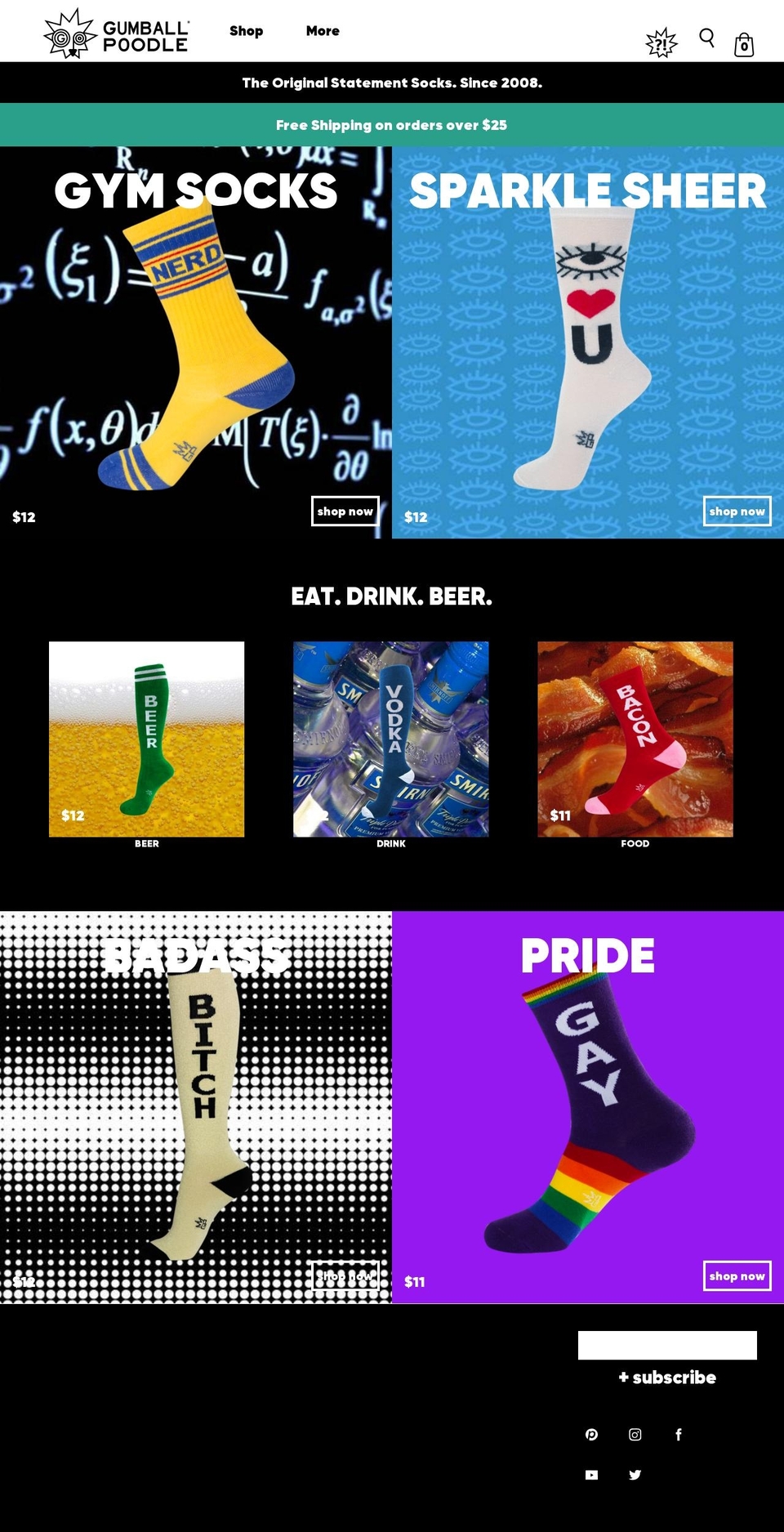This screenshot has height=1532, width=784.
Task: Open the Shop menu
Action: point(246,30)
